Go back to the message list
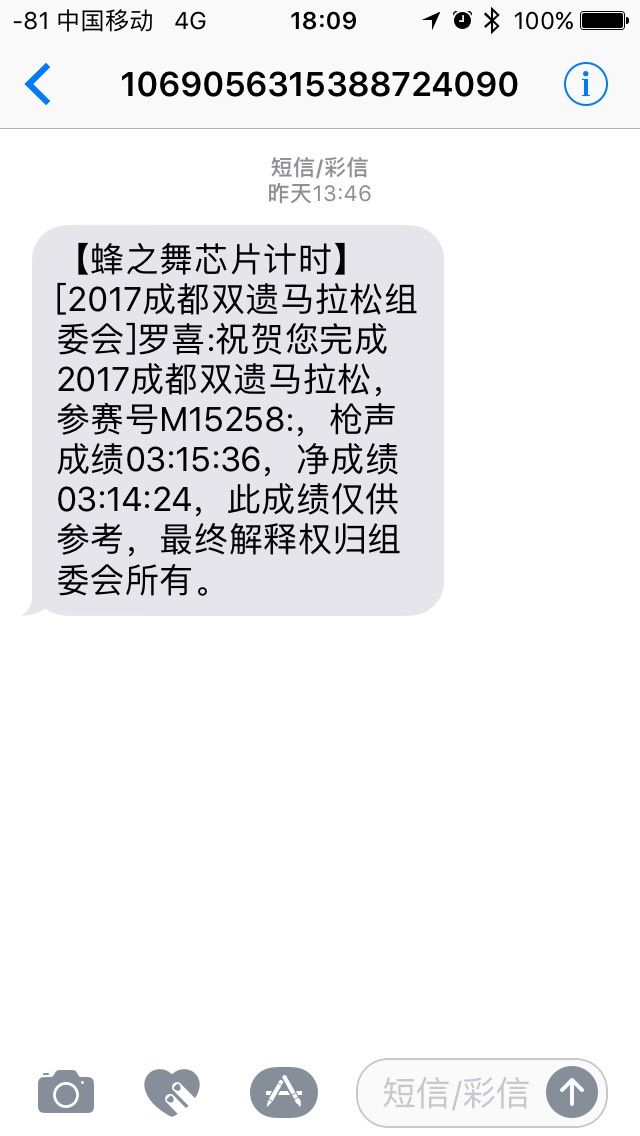The width and height of the screenshot is (640, 1136). (38, 84)
